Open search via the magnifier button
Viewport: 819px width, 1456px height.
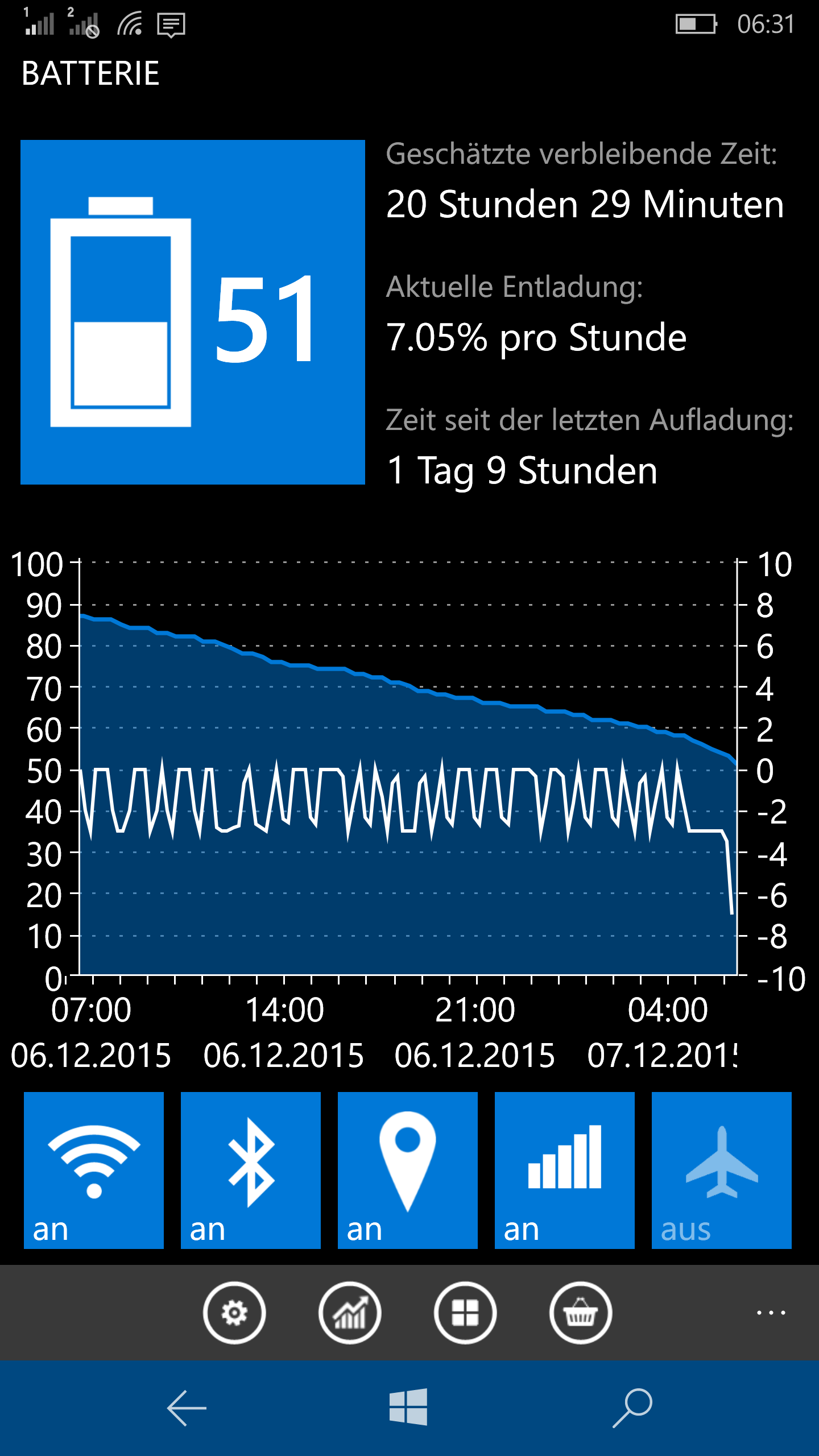pyautogui.click(x=632, y=1408)
